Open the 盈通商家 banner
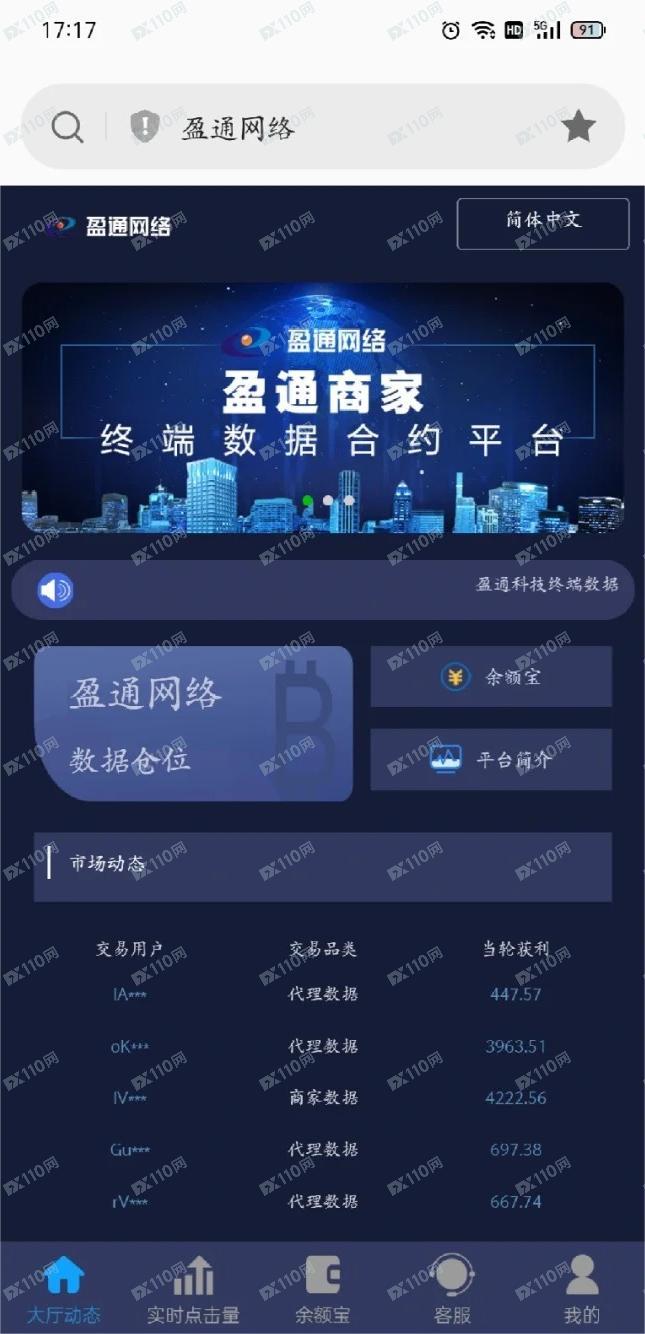 point(322,407)
